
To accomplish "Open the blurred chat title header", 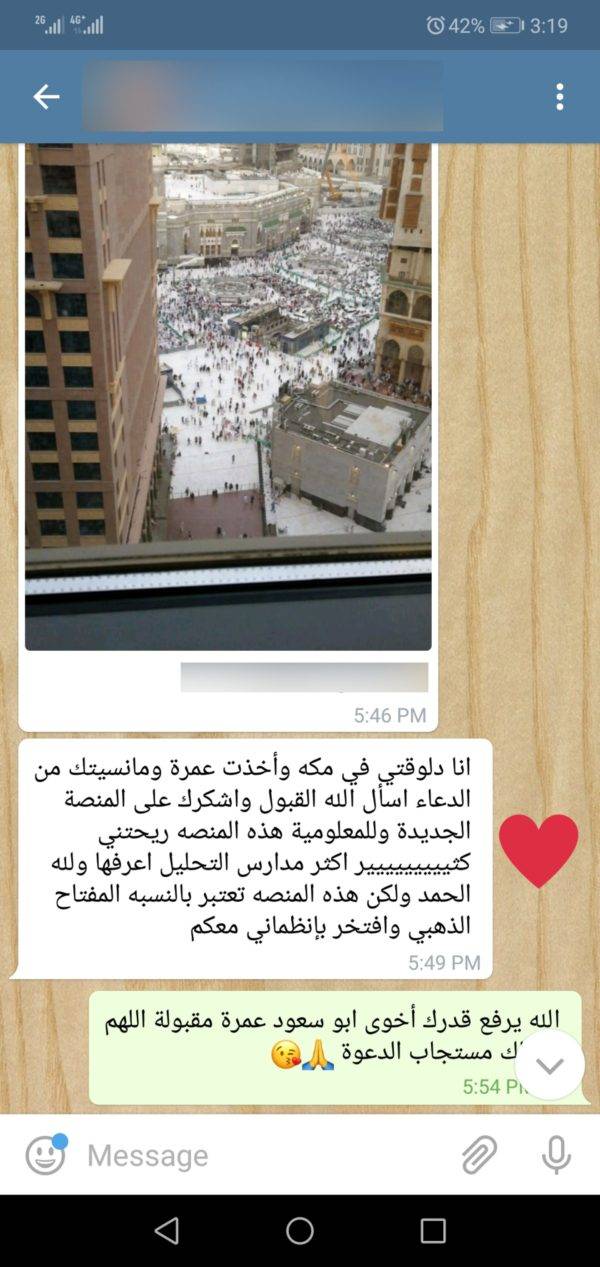I will [x=262, y=96].
